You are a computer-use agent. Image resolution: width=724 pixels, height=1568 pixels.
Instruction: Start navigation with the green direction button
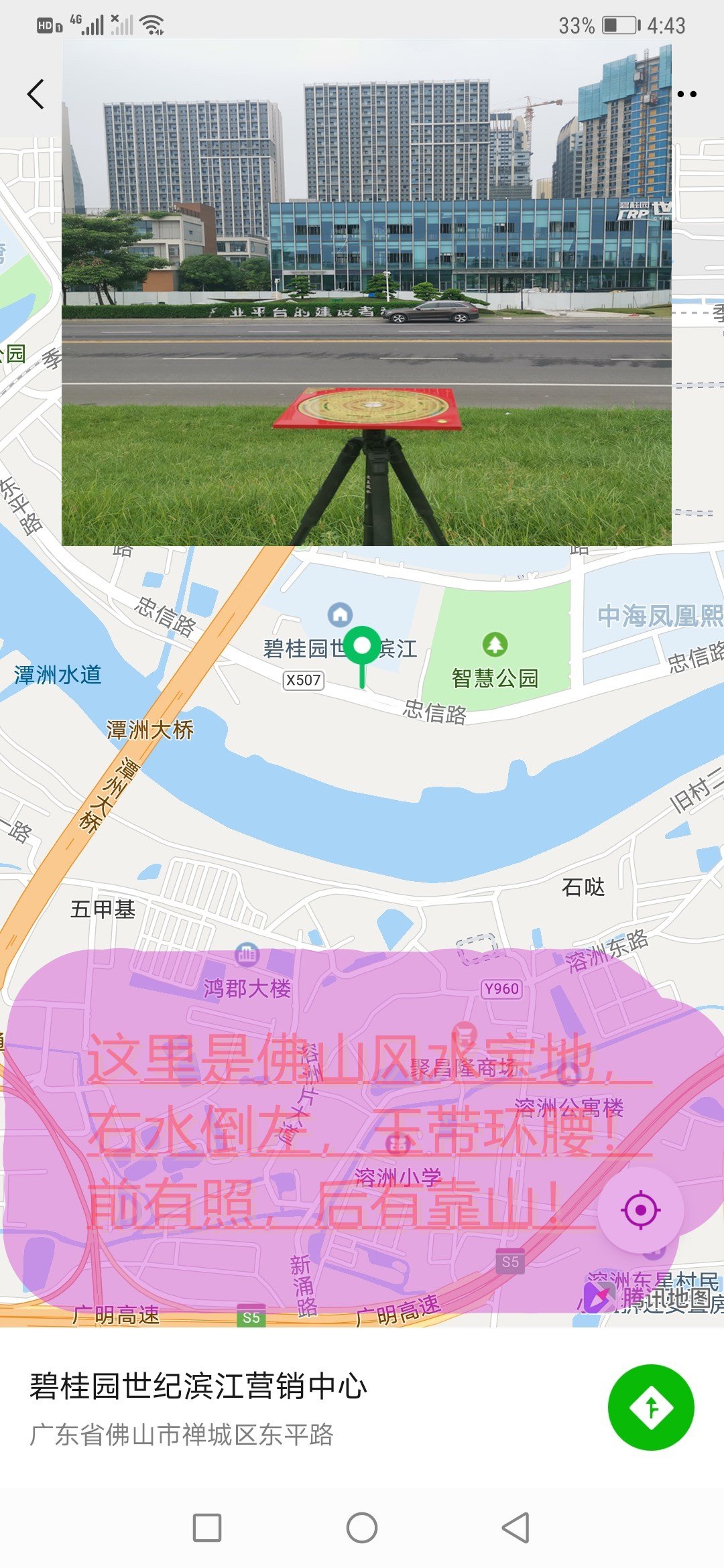[x=651, y=1407]
